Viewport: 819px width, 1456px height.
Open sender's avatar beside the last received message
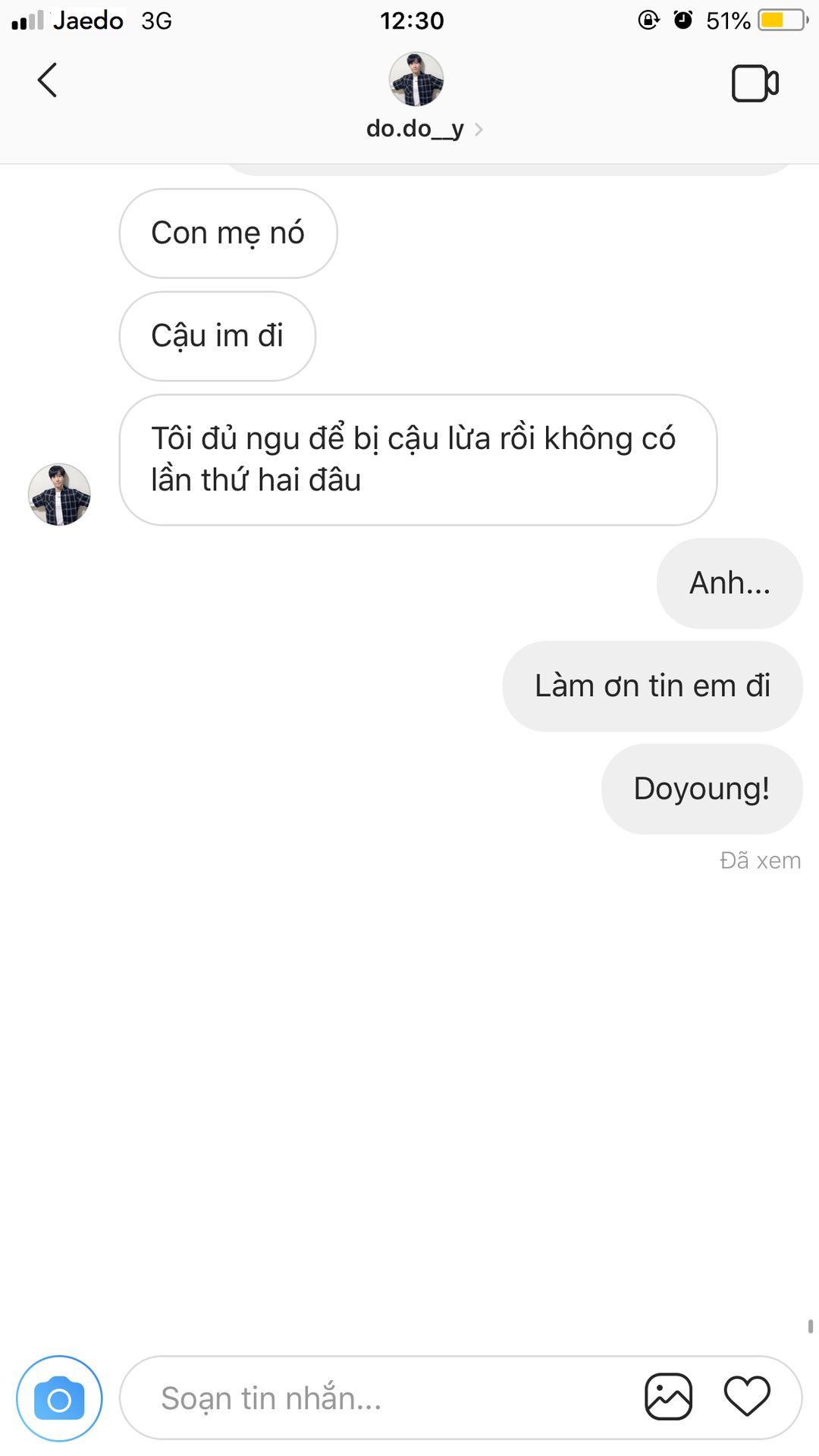pyautogui.click(x=59, y=494)
